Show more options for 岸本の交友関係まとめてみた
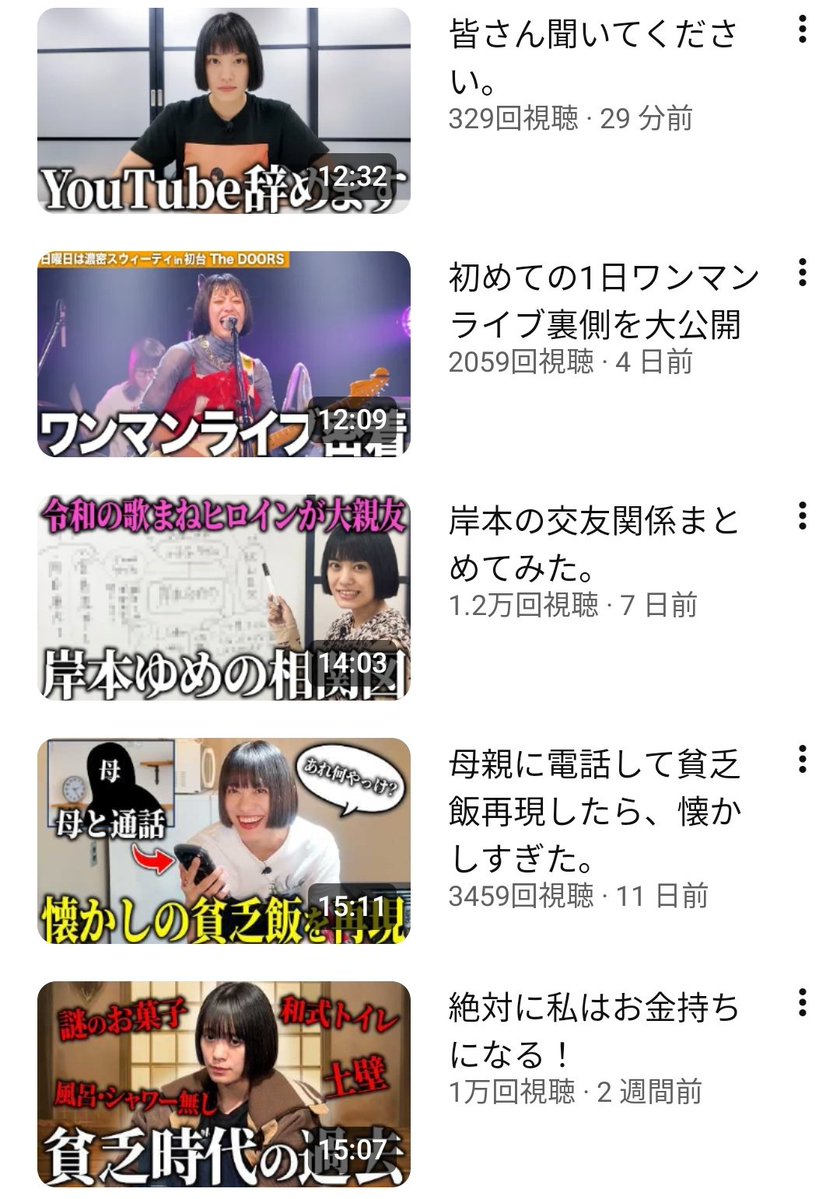Image resolution: width=840 pixels, height=1199 pixels. (x=802, y=516)
